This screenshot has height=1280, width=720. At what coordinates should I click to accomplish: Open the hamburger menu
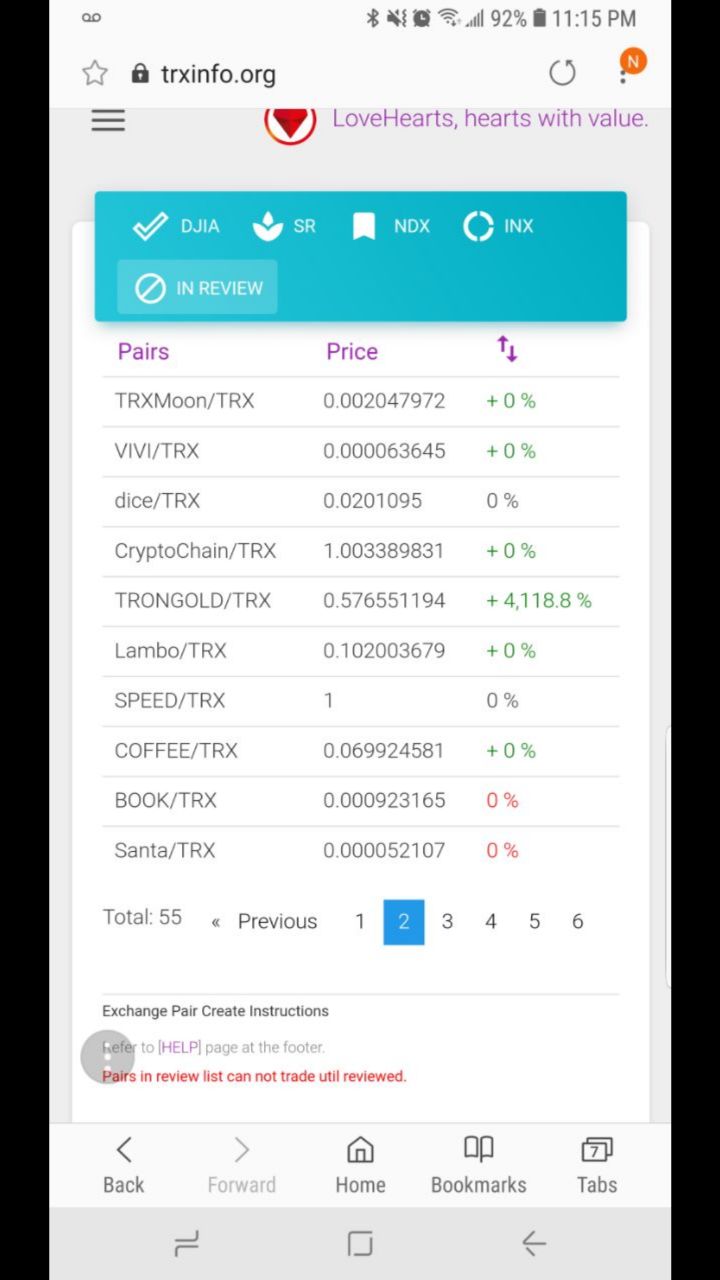click(108, 121)
